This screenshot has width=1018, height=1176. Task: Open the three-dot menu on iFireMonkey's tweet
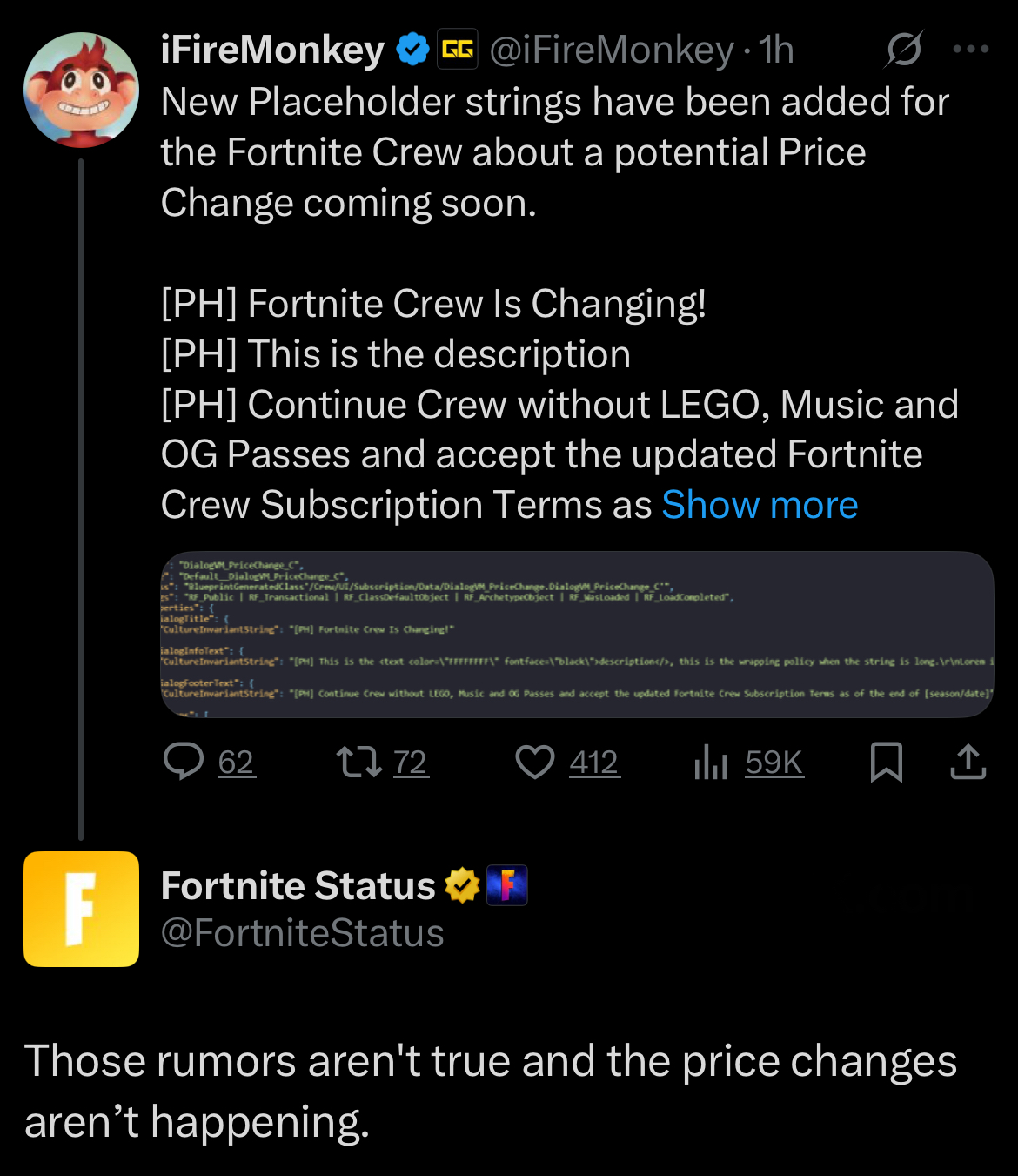coord(971,50)
